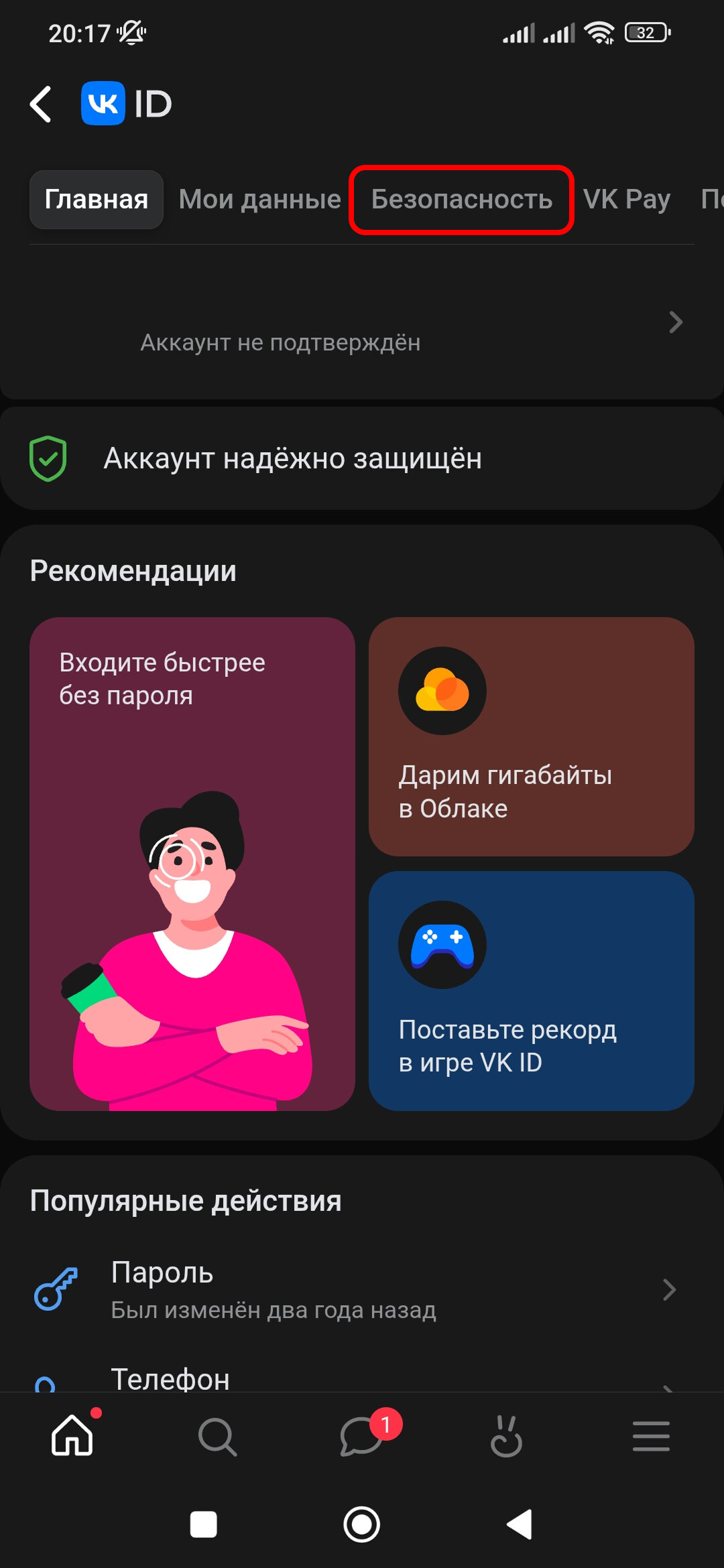Go back from the VK ID screen
724x1568 pixels.
click(x=42, y=105)
